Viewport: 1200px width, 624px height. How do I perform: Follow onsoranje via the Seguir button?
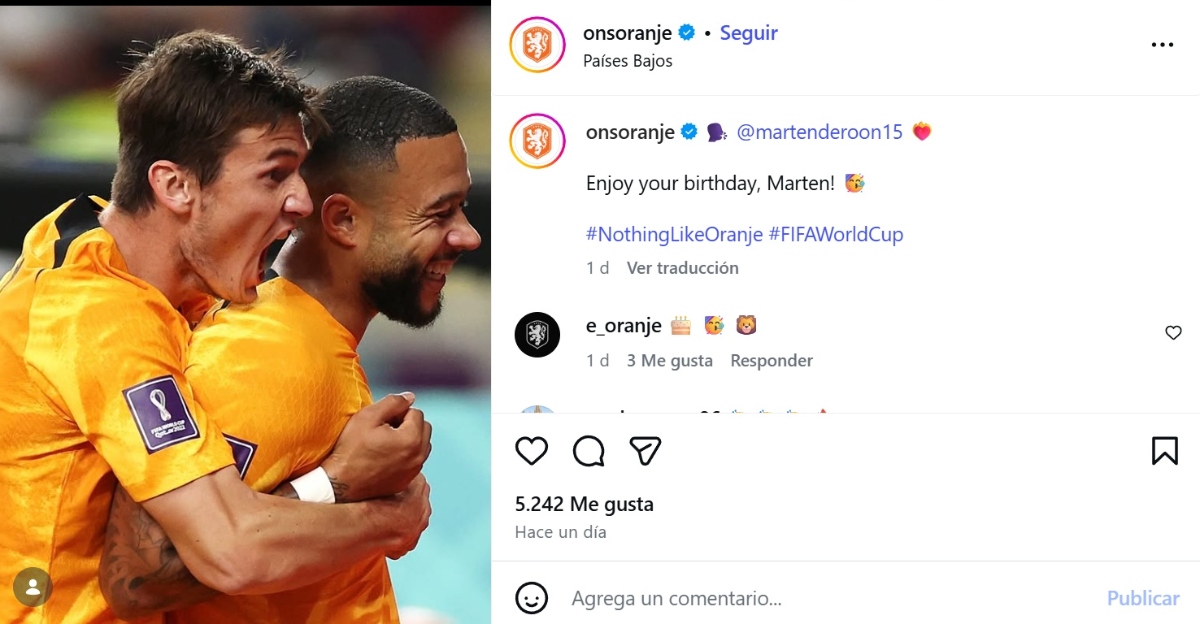[748, 33]
